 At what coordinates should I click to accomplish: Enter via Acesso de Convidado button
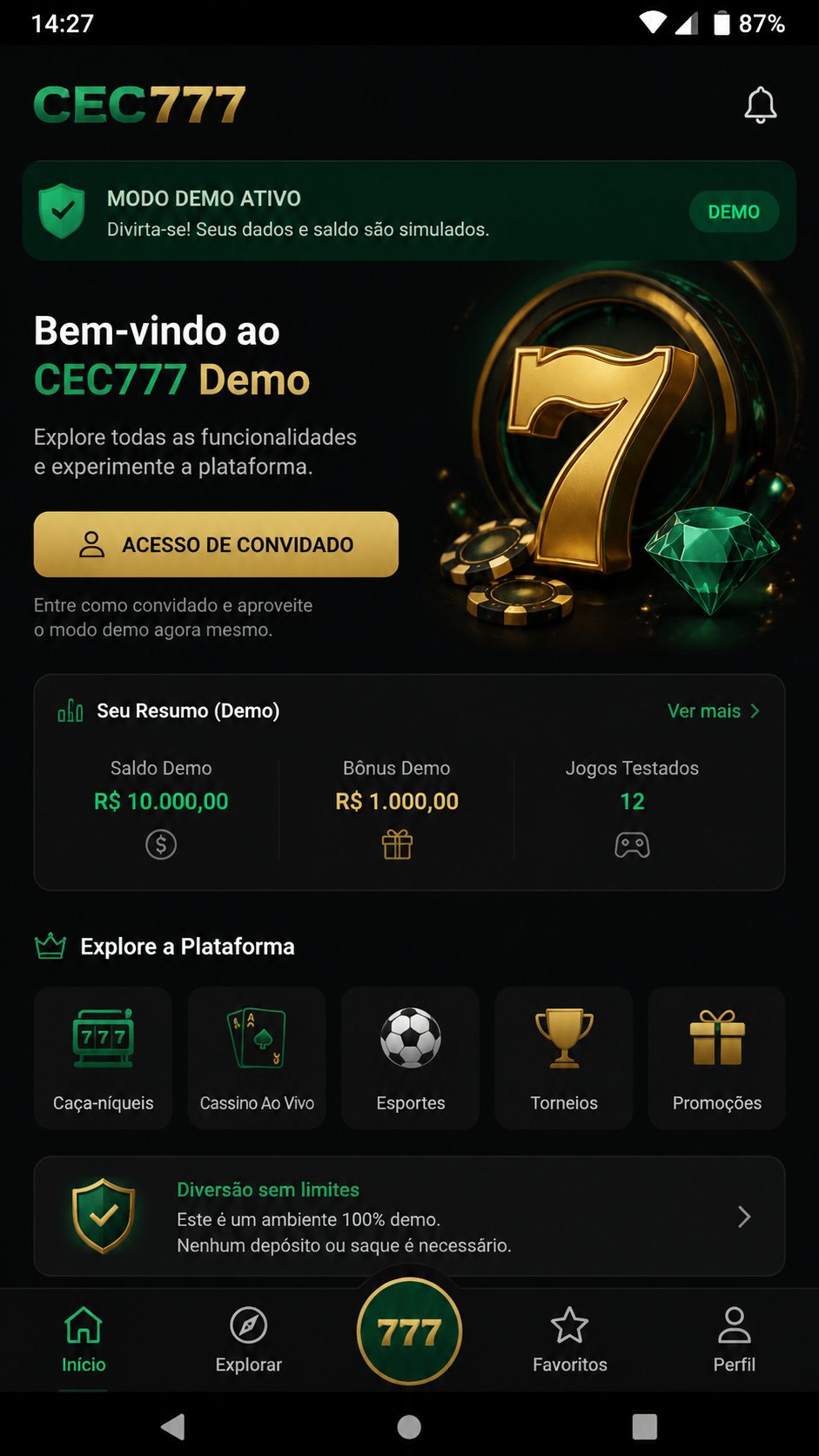click(216, 544)
